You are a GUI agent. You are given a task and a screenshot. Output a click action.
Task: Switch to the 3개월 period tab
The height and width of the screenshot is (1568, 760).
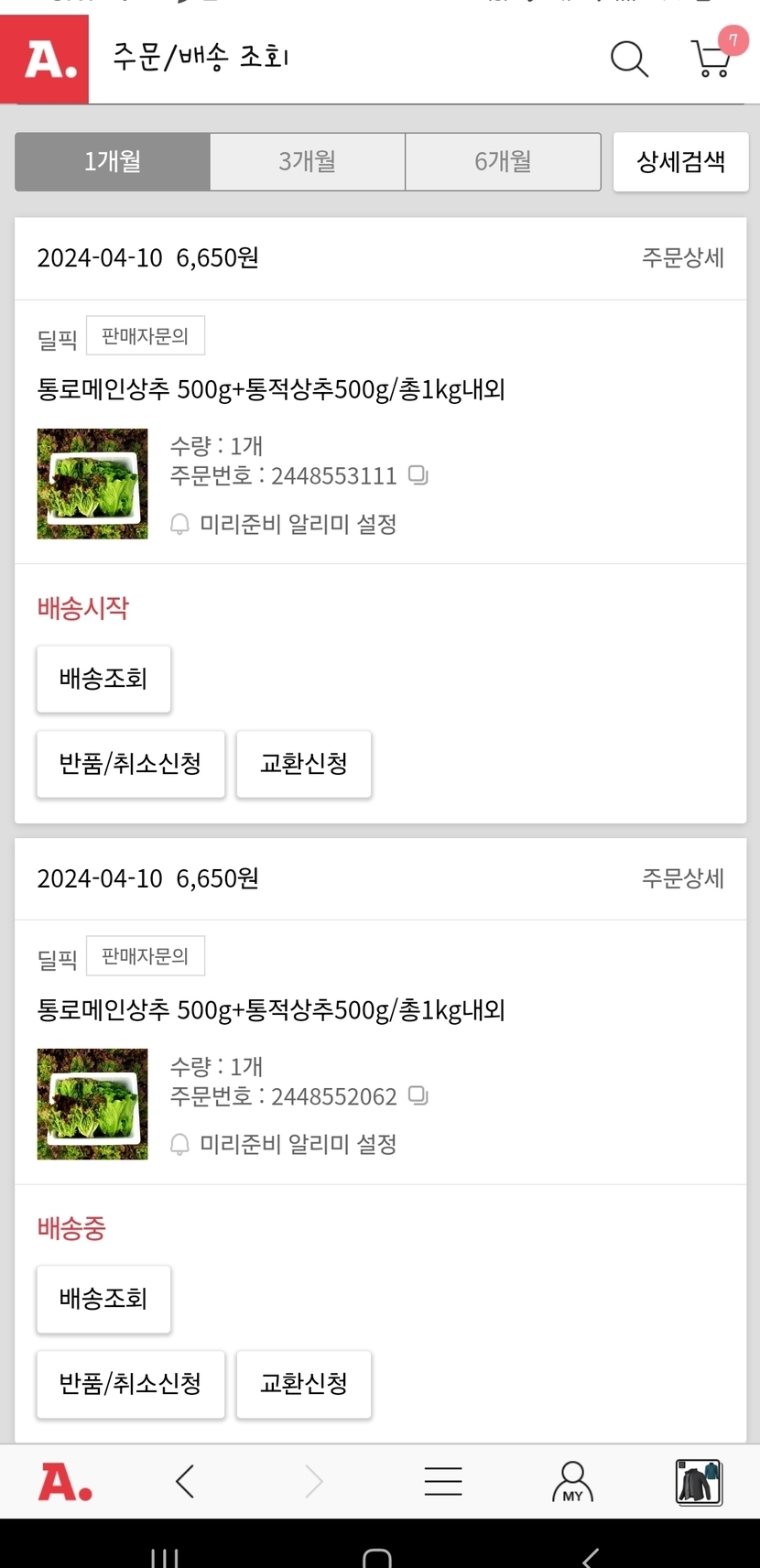[308, 162]
